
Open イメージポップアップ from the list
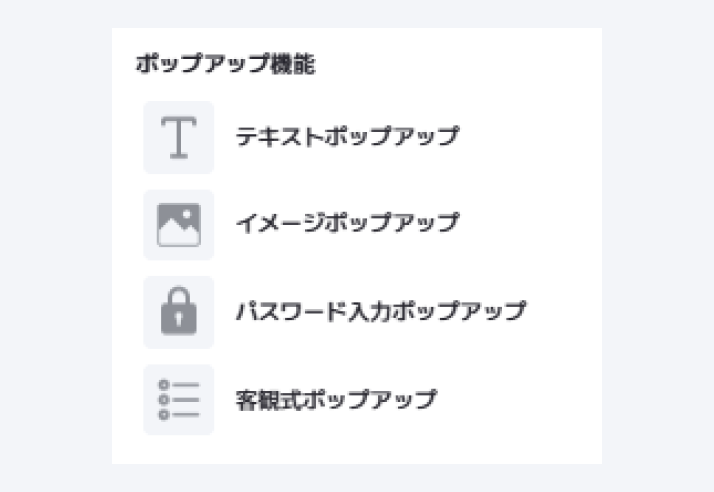(346, 224)
